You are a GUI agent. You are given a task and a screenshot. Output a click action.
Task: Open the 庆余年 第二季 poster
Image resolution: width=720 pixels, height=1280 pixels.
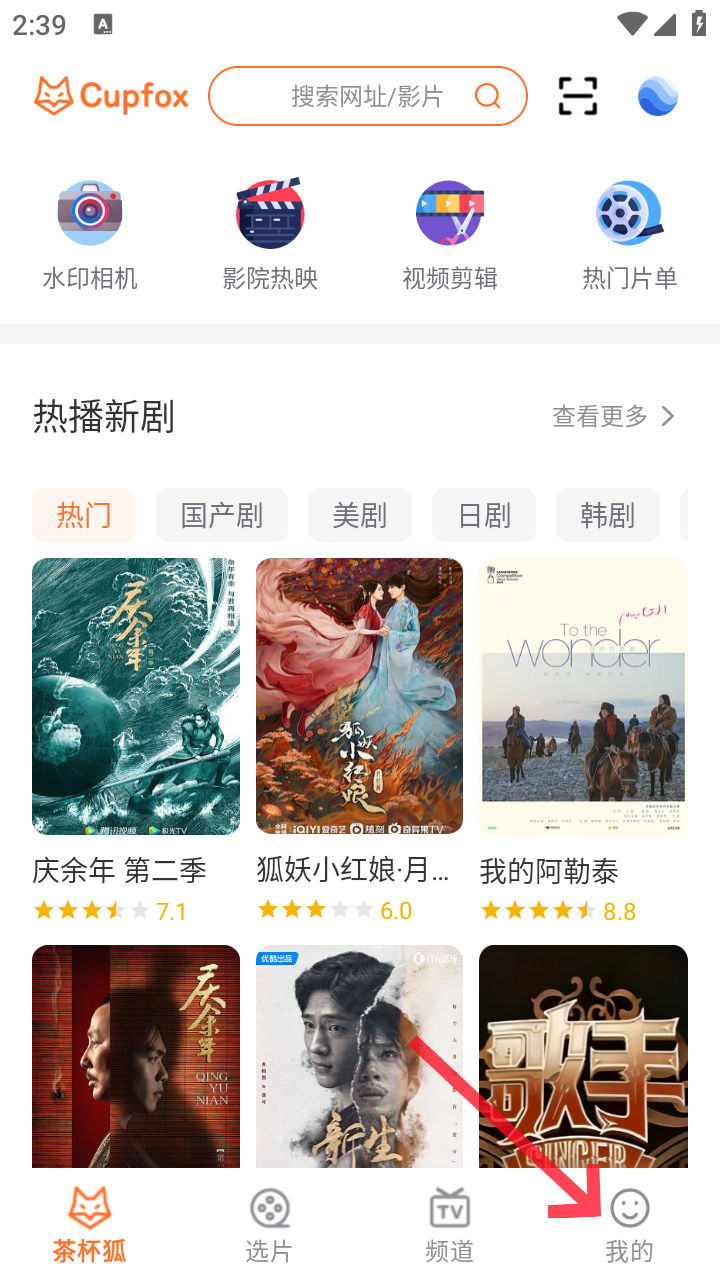[136, 696]
